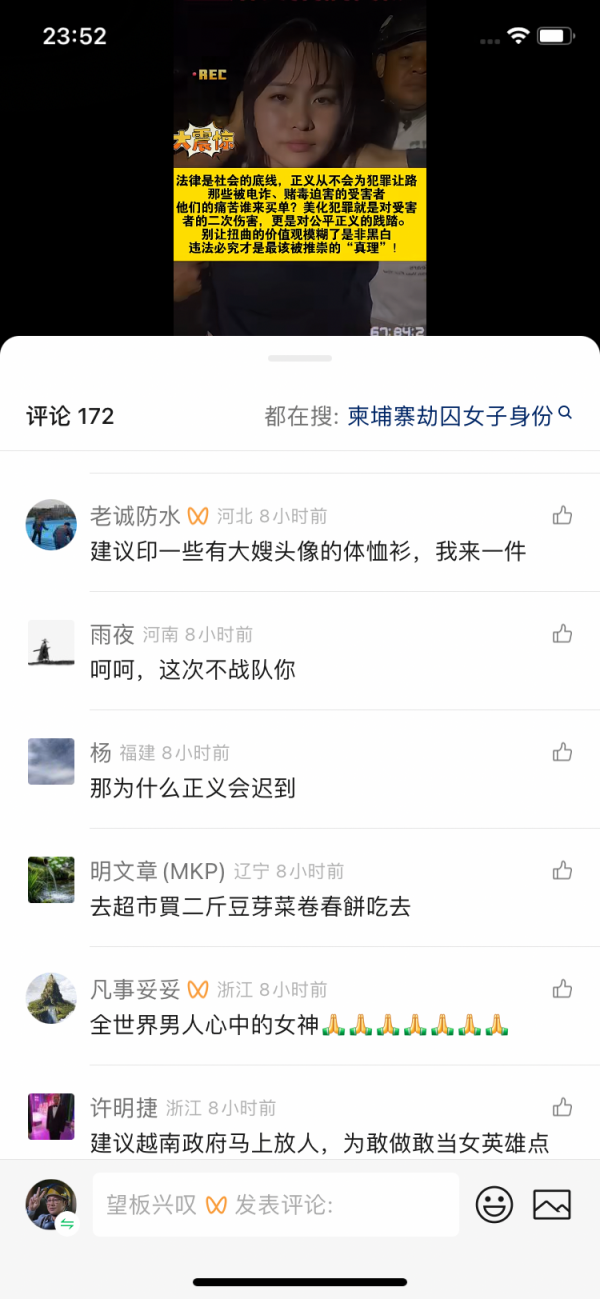Viewport: 600px width, 1299px height.
Task: Tap the 发表评论 comment input field
Action: (275, 1205)
